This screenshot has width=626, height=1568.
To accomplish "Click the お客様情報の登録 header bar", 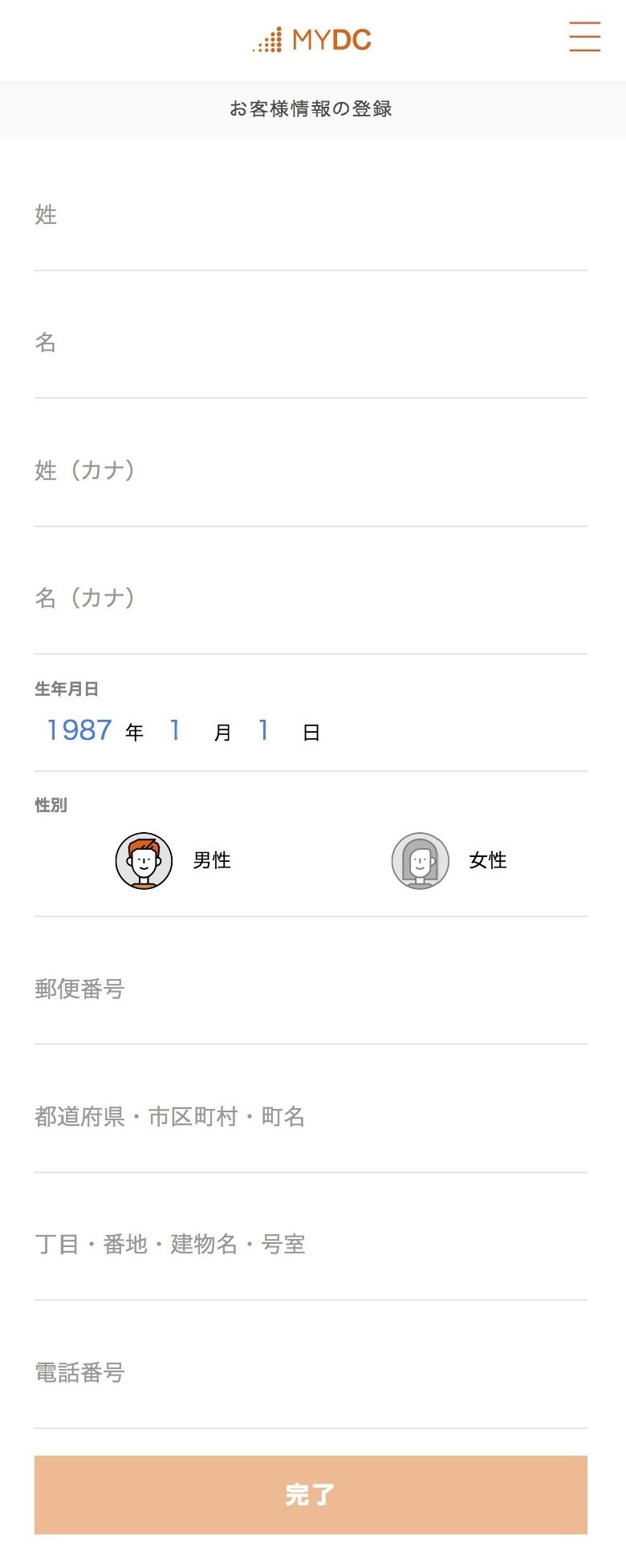I will [313, 109].
